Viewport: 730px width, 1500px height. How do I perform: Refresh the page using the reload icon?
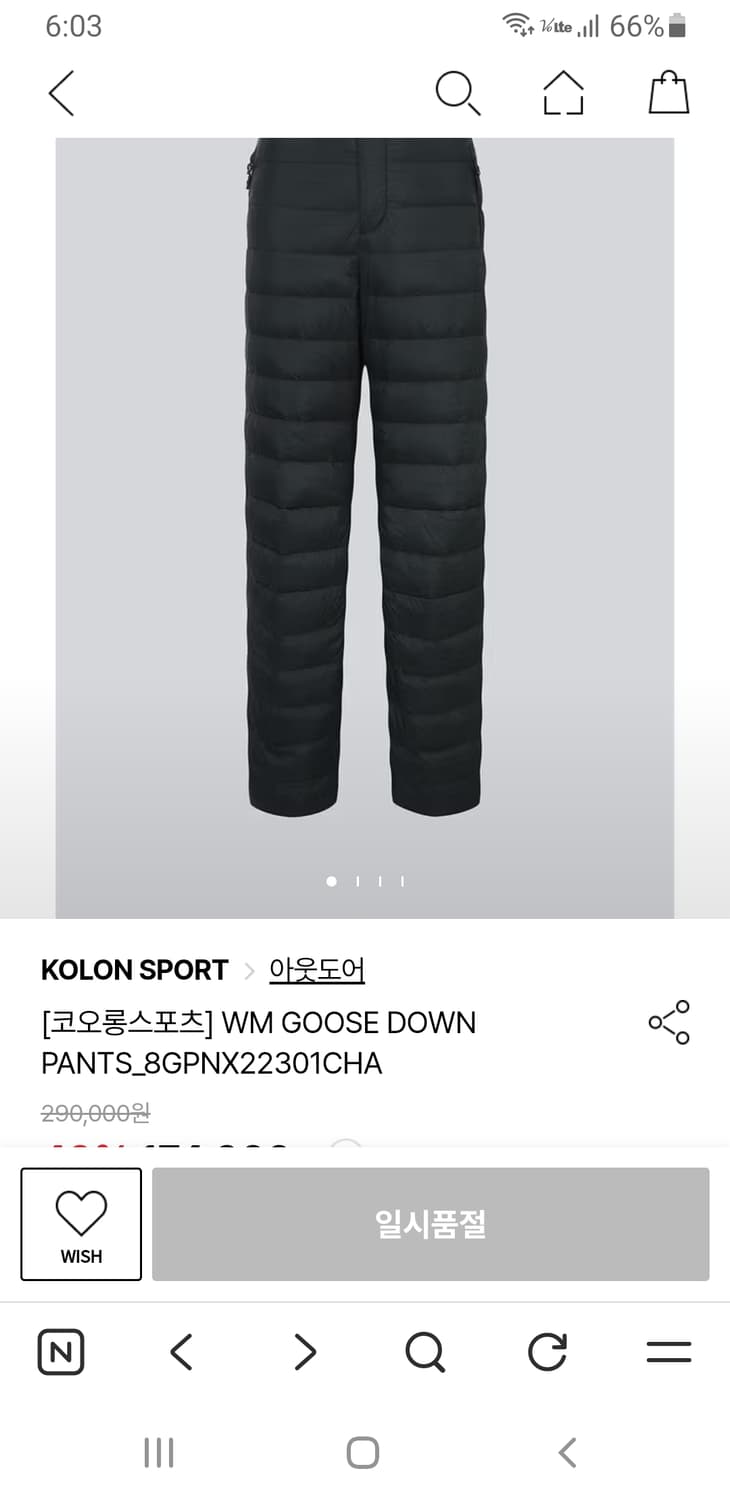pyautogui.click(x=546, y=1352)
